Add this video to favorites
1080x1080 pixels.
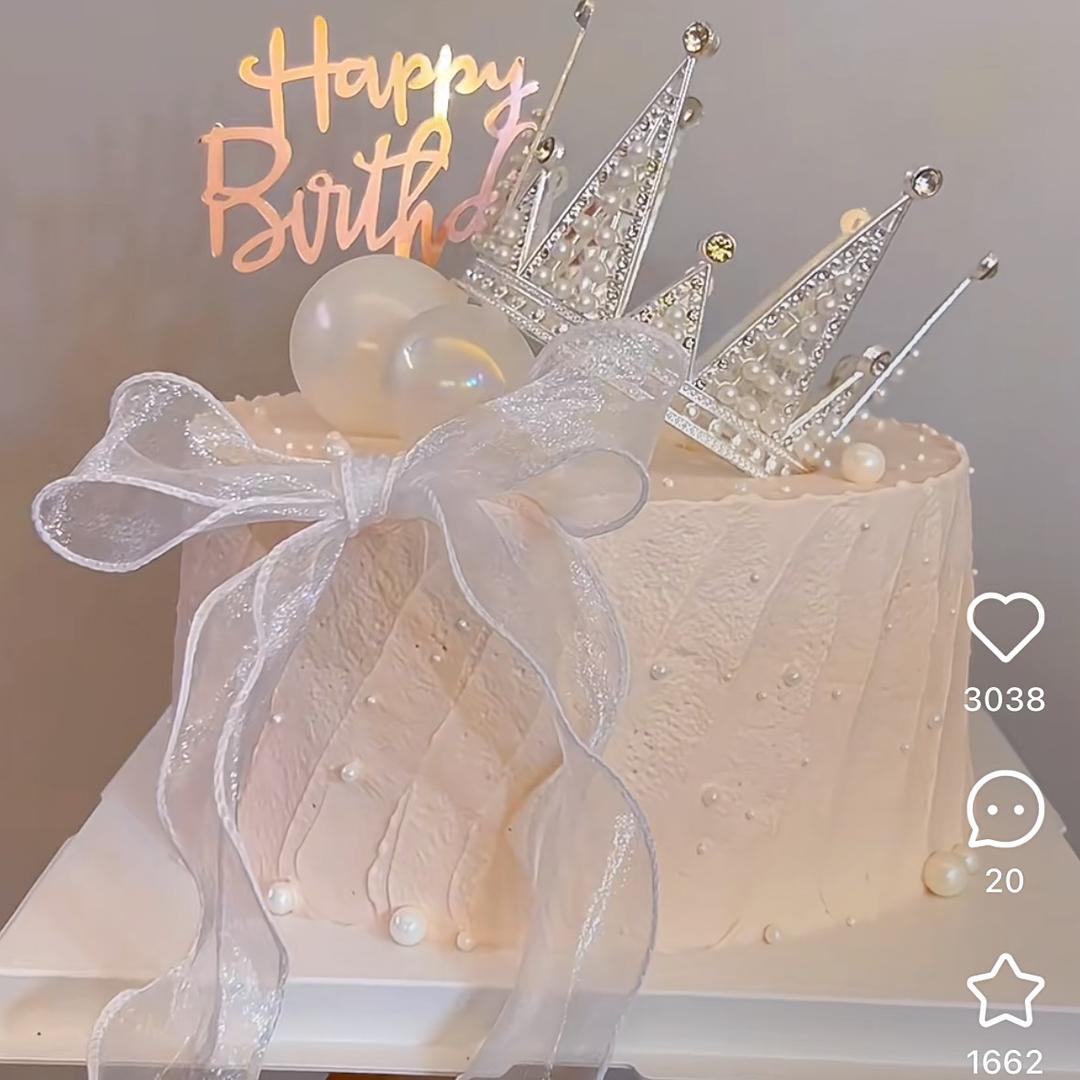pos(1005,990)
